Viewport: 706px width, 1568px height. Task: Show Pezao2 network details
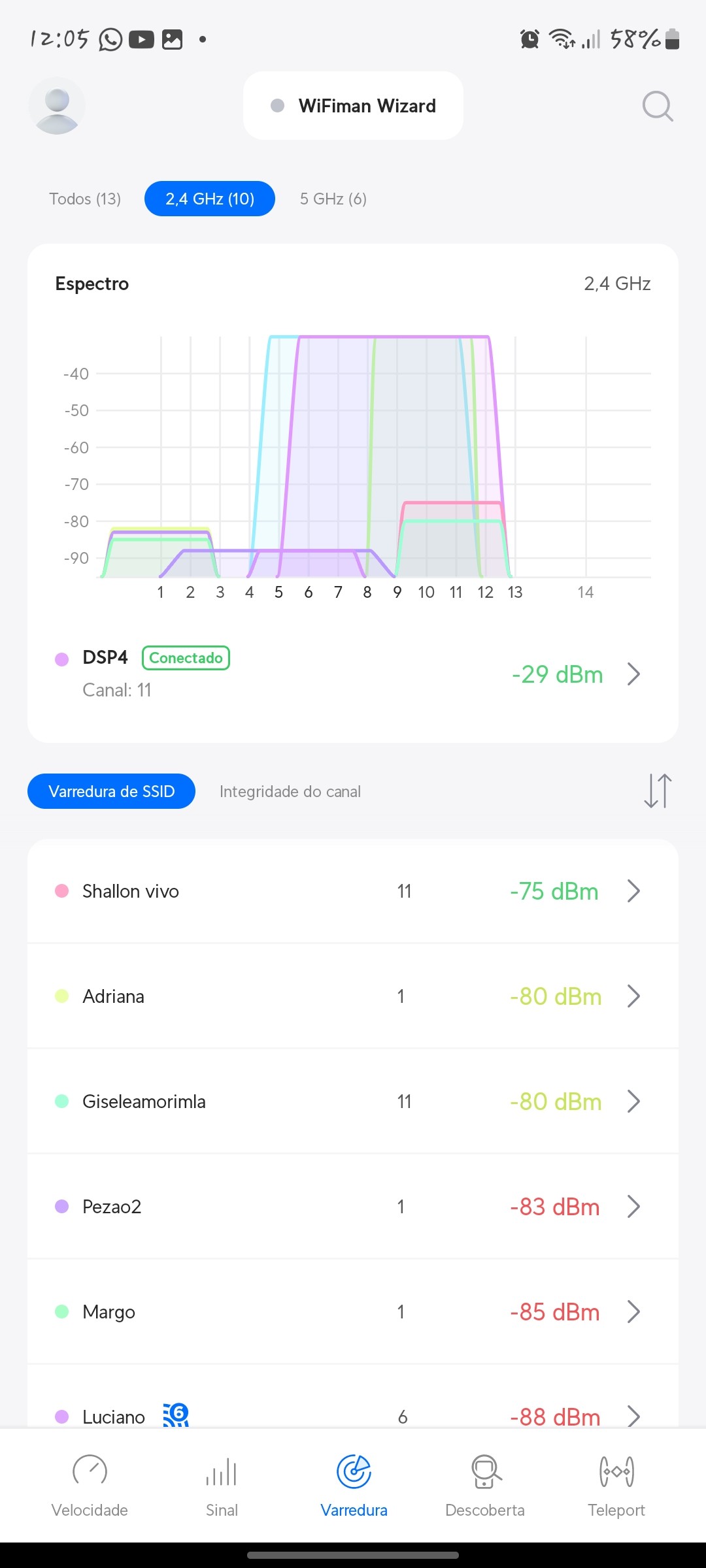coord(353,1207)
